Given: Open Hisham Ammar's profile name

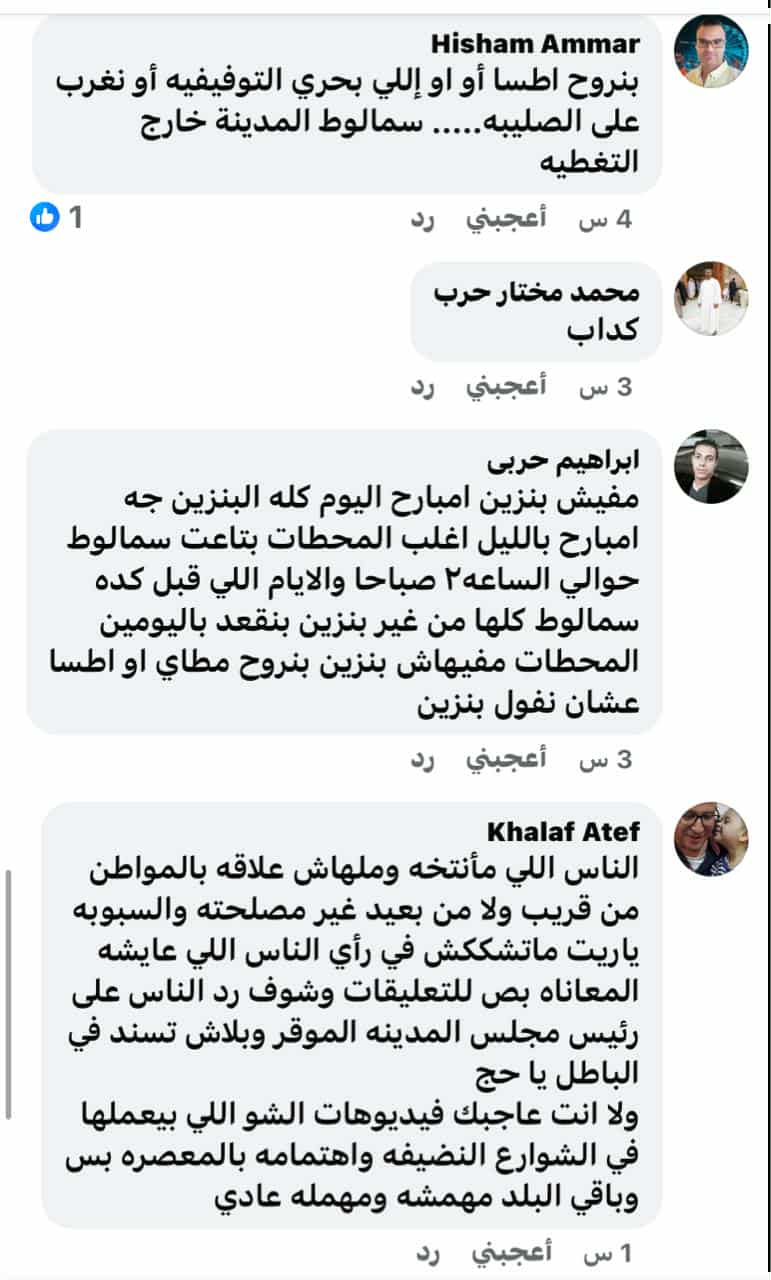Looking at the screenshot, I should (x=535, y=44).
